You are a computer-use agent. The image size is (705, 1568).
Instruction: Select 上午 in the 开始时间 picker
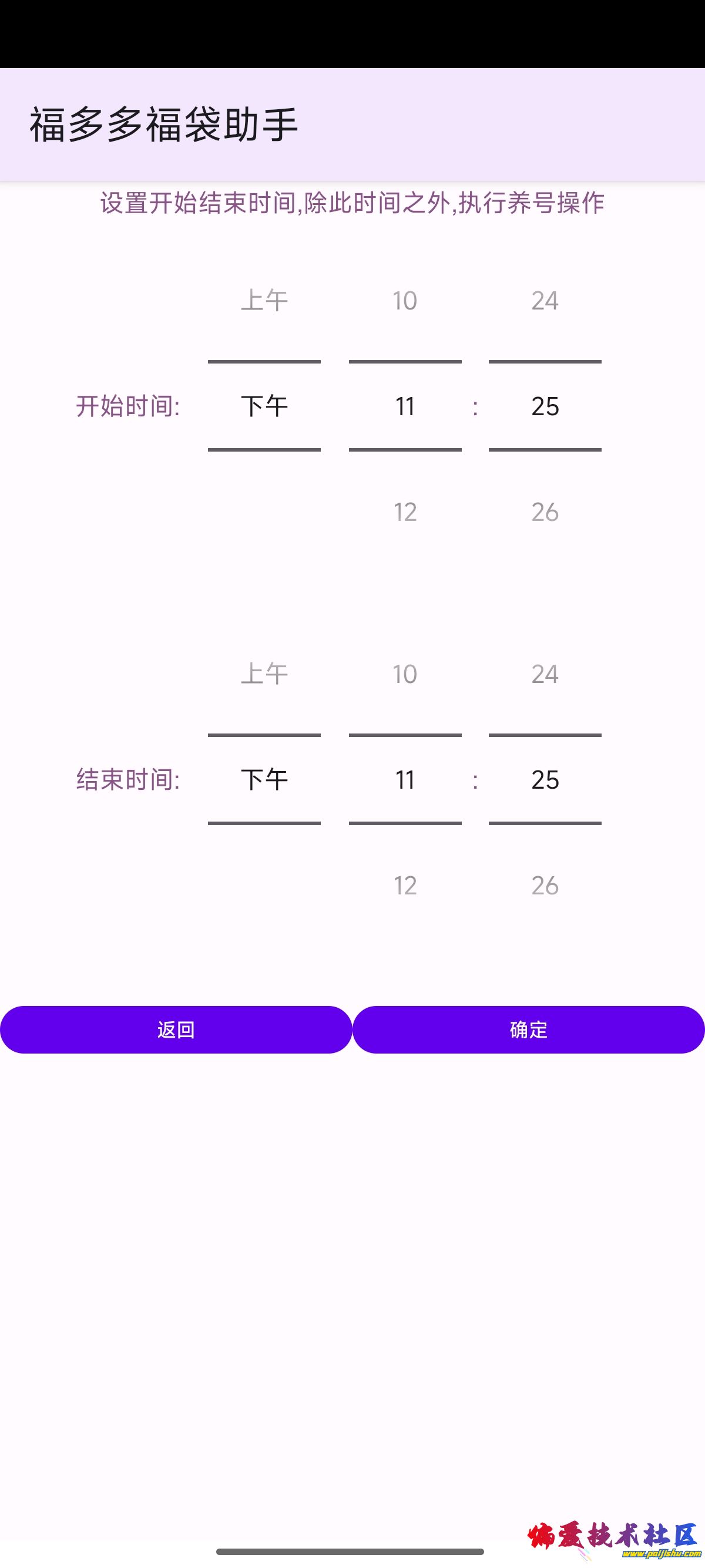click(x=264, y=301)
